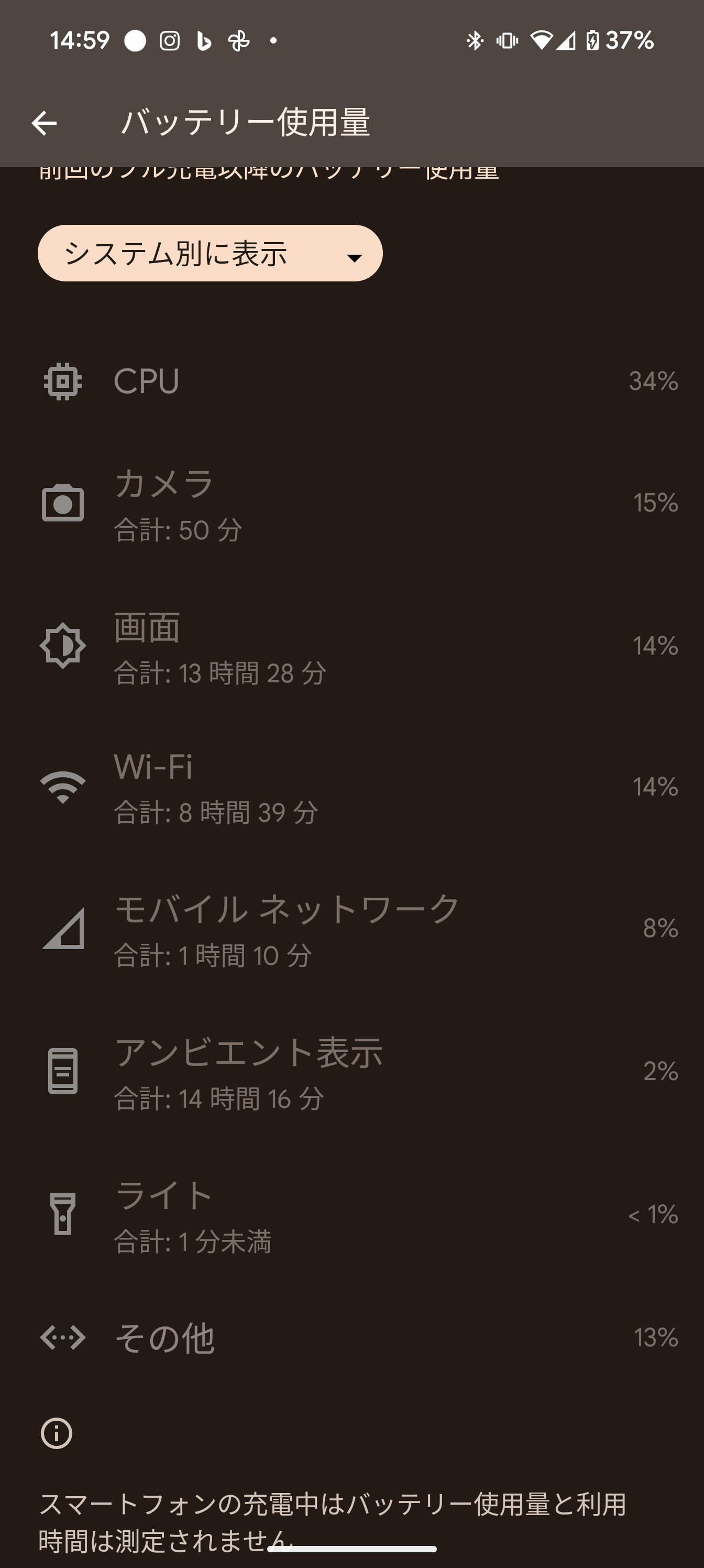Go back from バッテリー使用量 screen
This screenshot has width=704, height=1568.
click(x=44, y=123)
